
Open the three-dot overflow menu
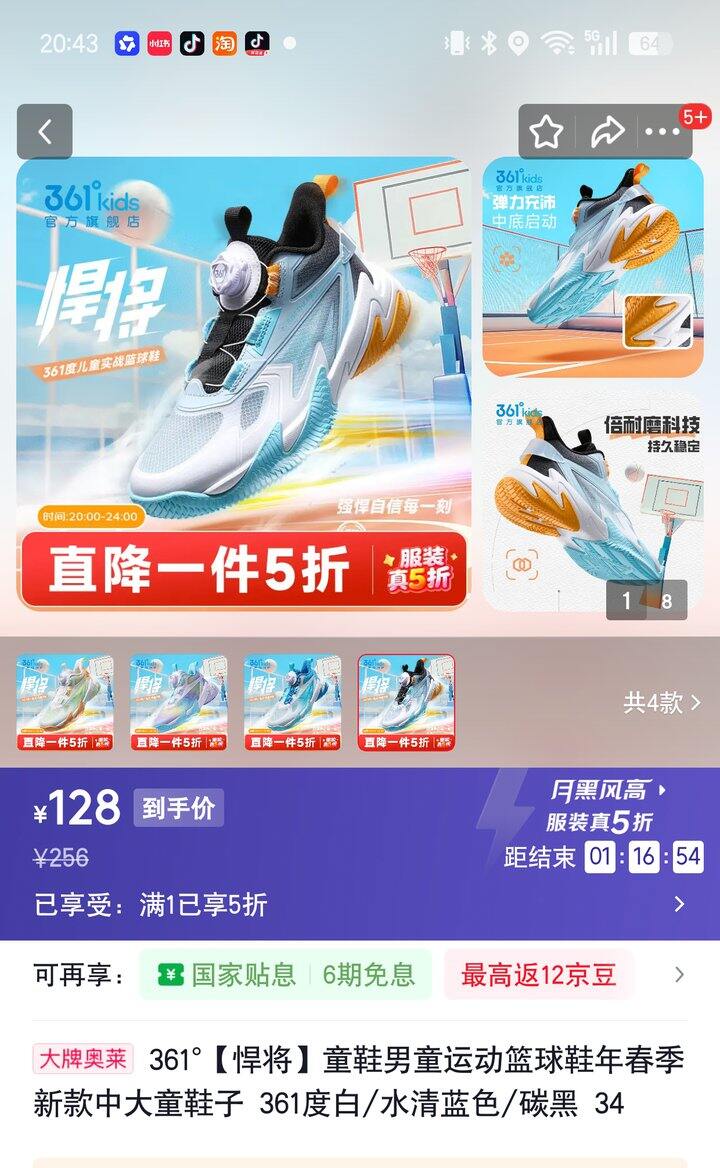[663, 133]
